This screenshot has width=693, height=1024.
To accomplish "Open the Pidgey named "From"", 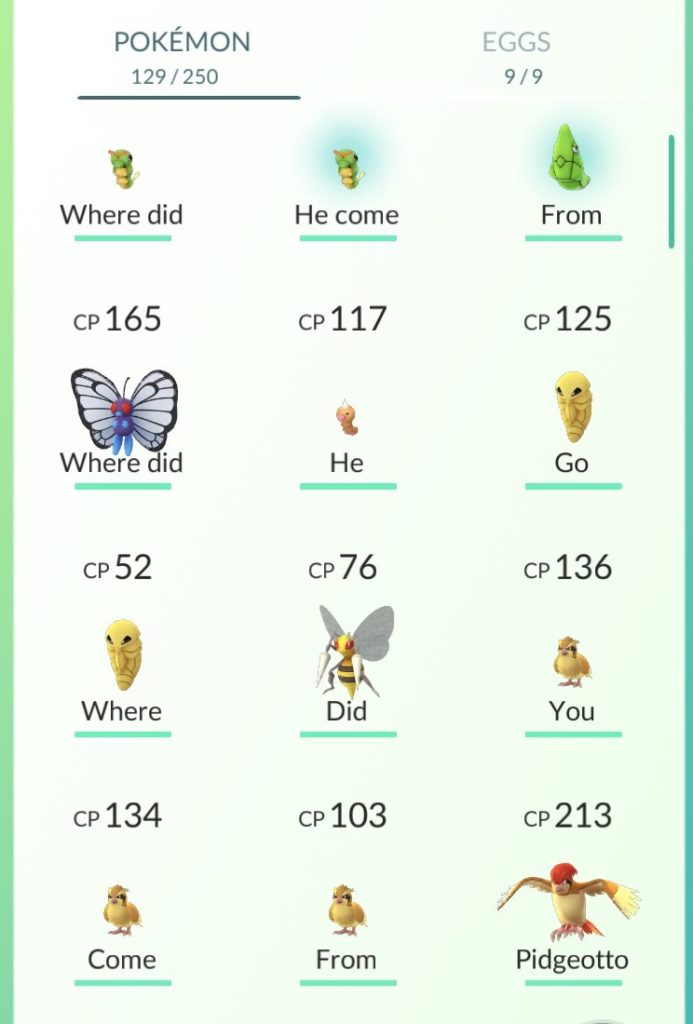I will [347, 912].
